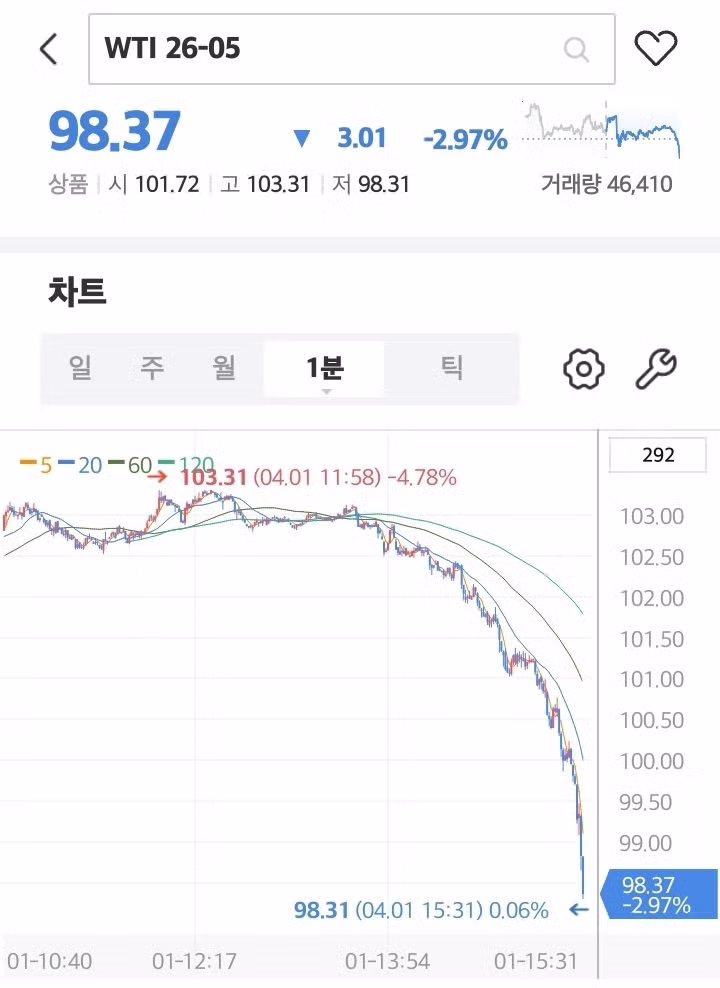Open chart settings gear
The height and width of the screenshot is (988, 720).
coord(584,369)
